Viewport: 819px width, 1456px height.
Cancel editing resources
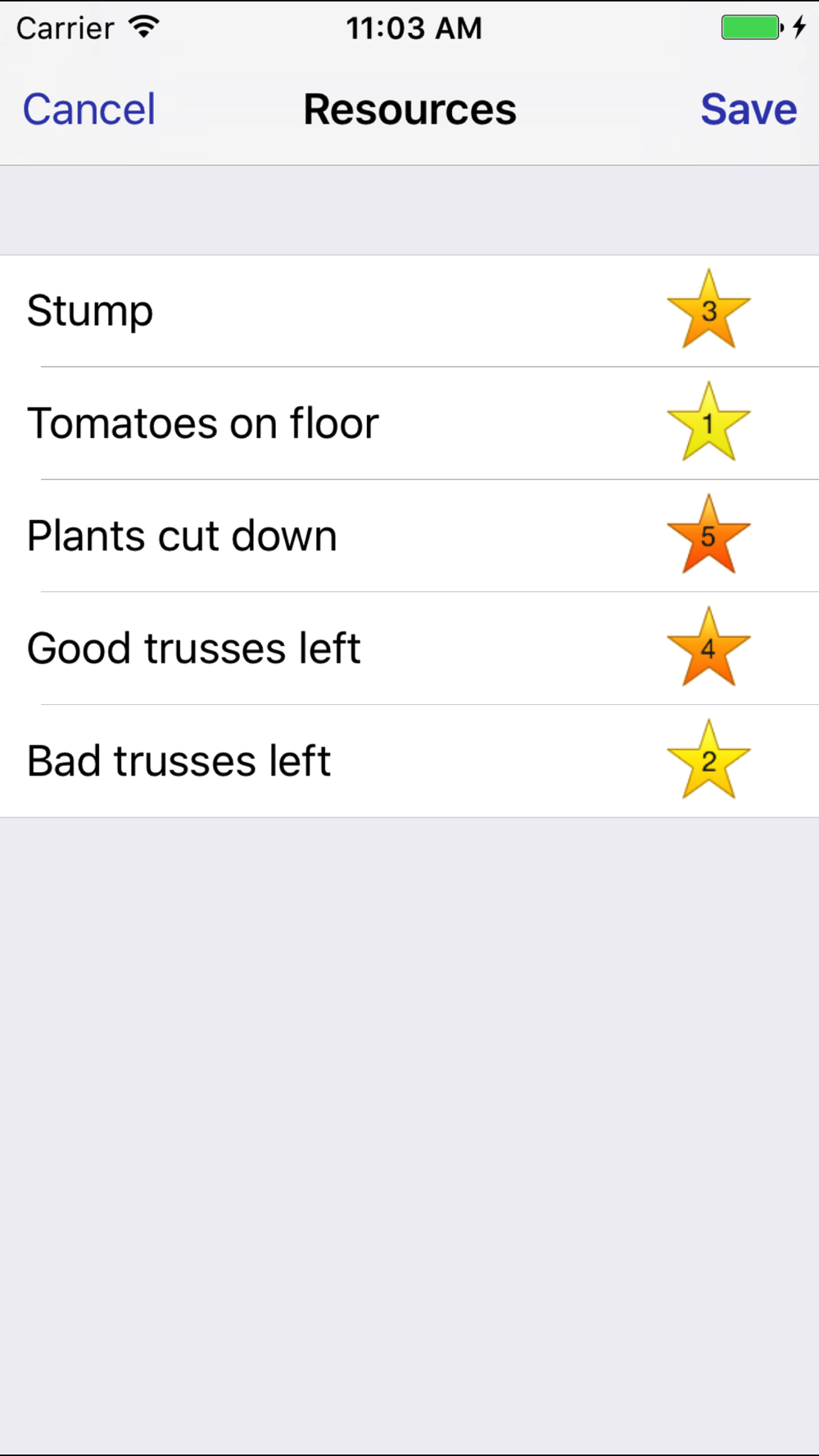click(88, 109)
